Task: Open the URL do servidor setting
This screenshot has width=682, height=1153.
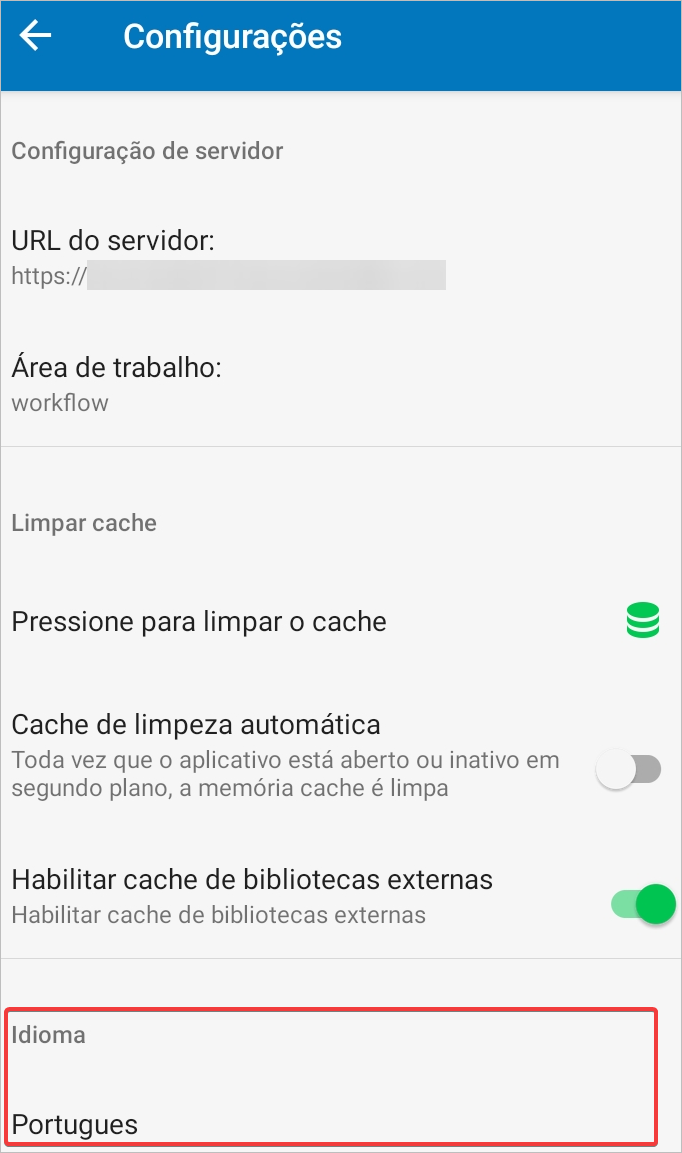Action: [228, 257]
